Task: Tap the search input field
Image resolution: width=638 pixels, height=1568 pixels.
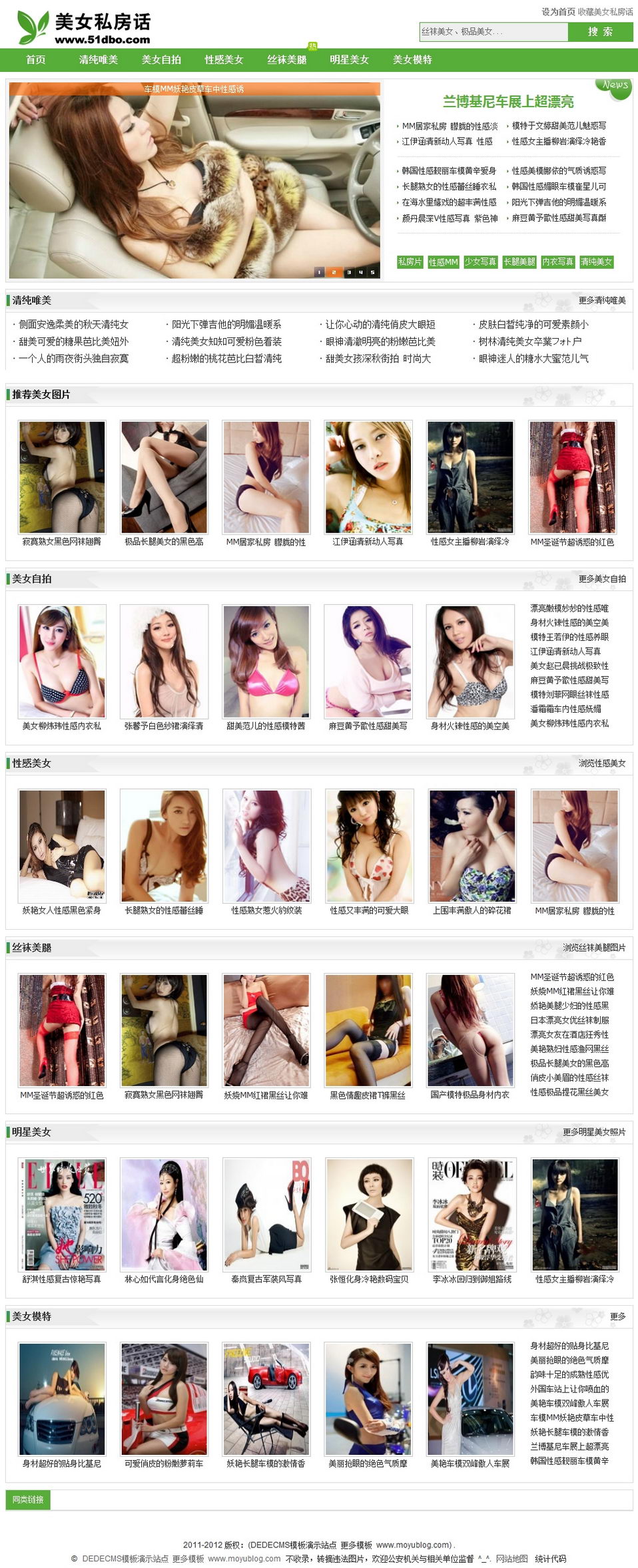Action: [x=493, y=31]
